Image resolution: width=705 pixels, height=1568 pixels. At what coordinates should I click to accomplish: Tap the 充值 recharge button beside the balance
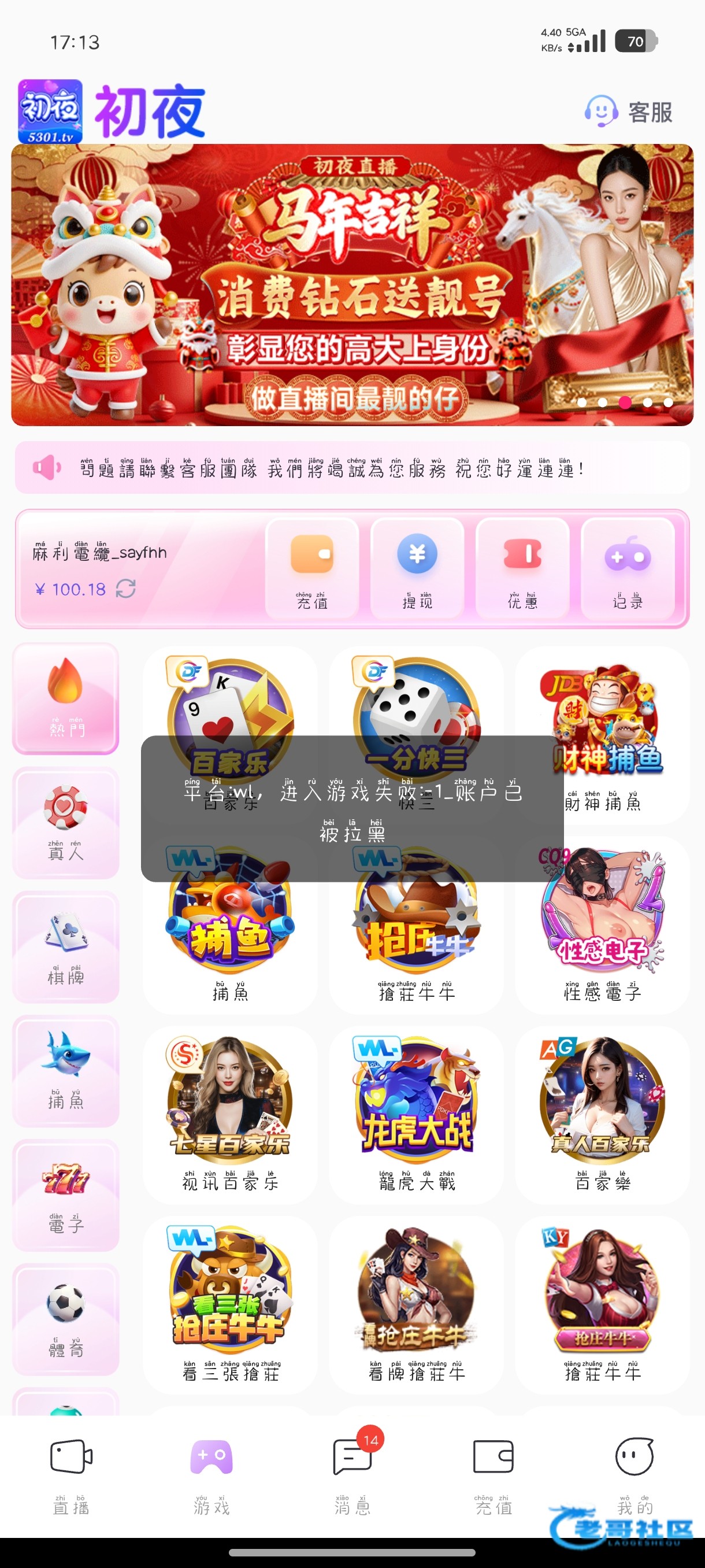click(312, 569)
